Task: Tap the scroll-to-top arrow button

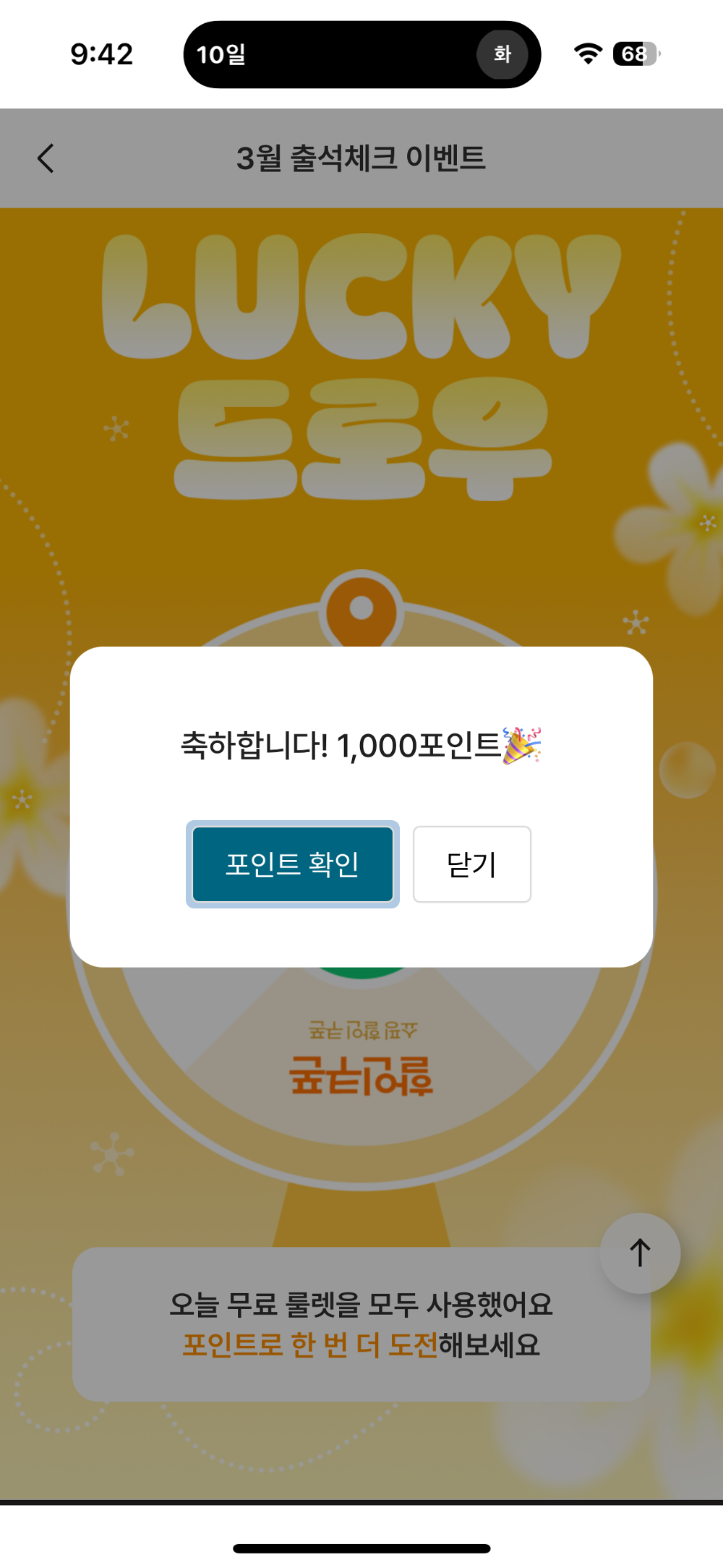Action: (x=639, y=1253)
